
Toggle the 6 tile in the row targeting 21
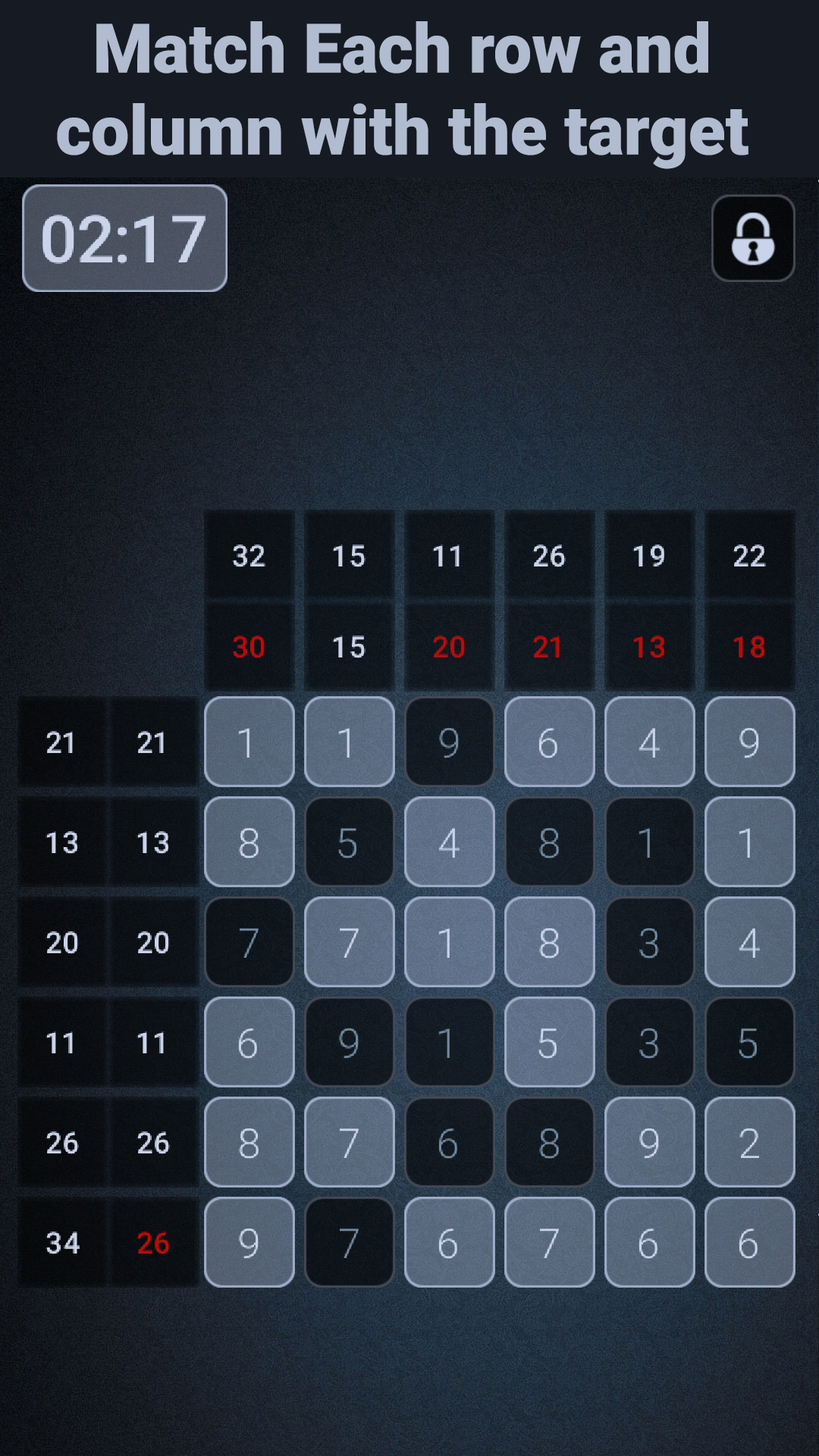549,742
